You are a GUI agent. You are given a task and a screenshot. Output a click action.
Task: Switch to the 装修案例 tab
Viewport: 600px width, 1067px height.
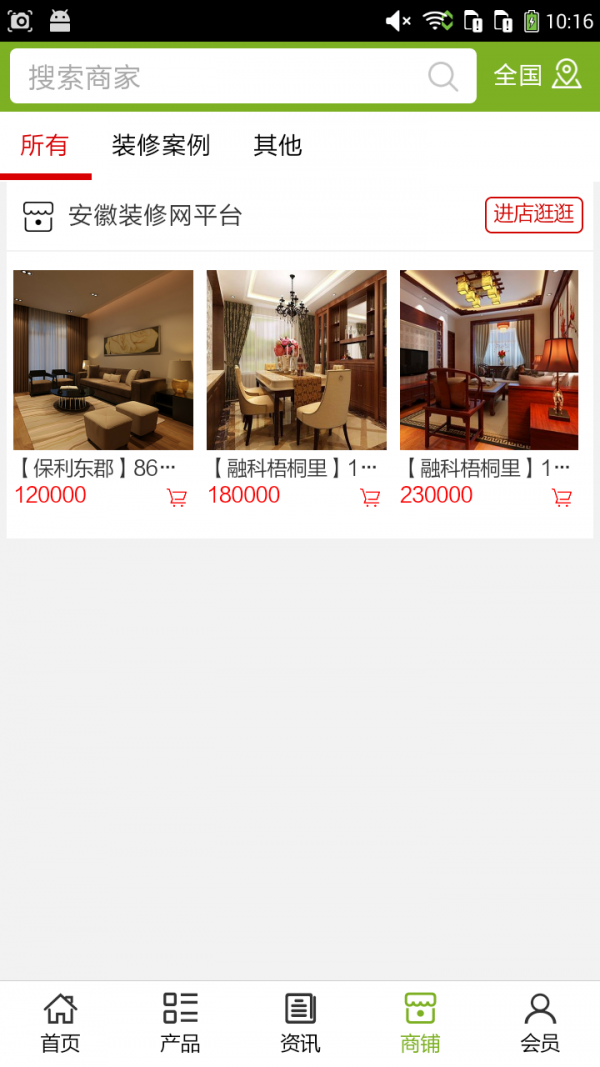(x=161, y=146)
